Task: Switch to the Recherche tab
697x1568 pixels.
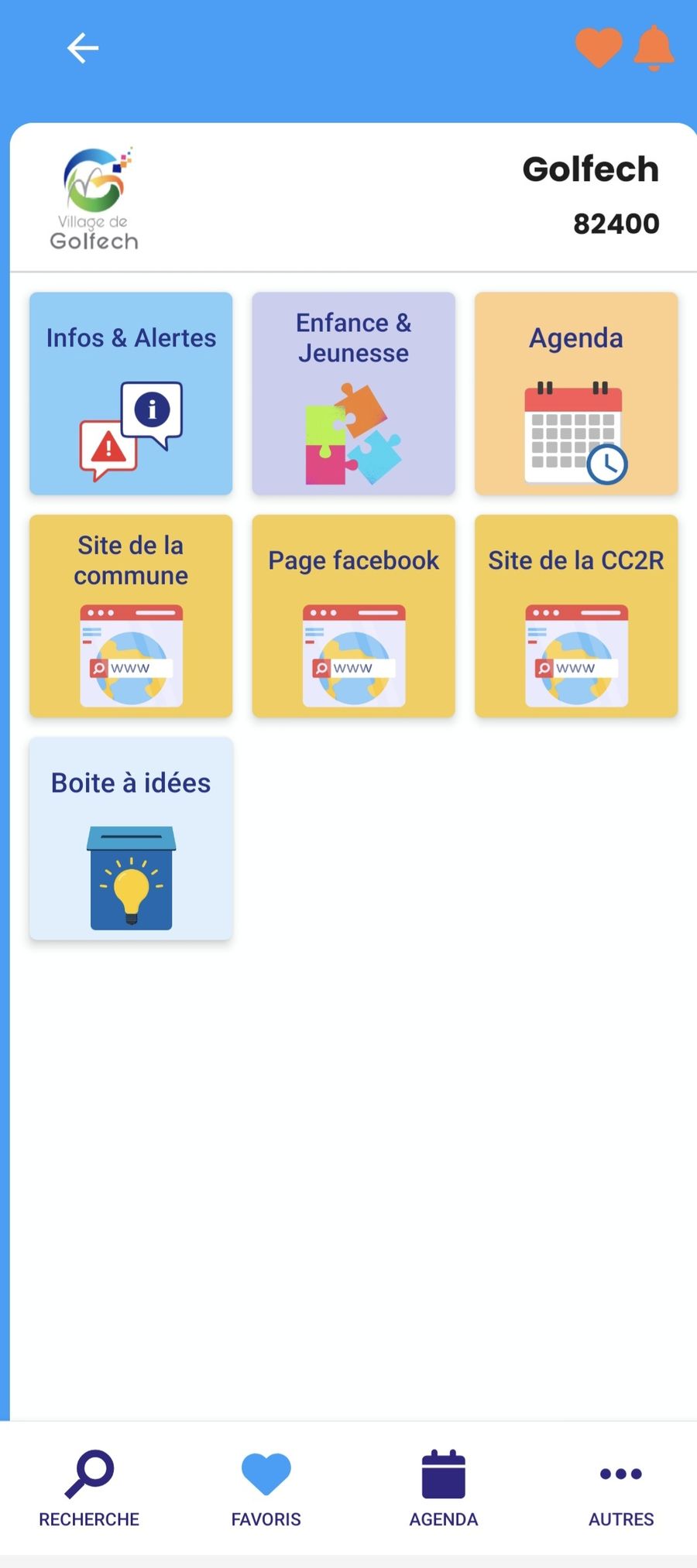Action: pos(89,1488)
